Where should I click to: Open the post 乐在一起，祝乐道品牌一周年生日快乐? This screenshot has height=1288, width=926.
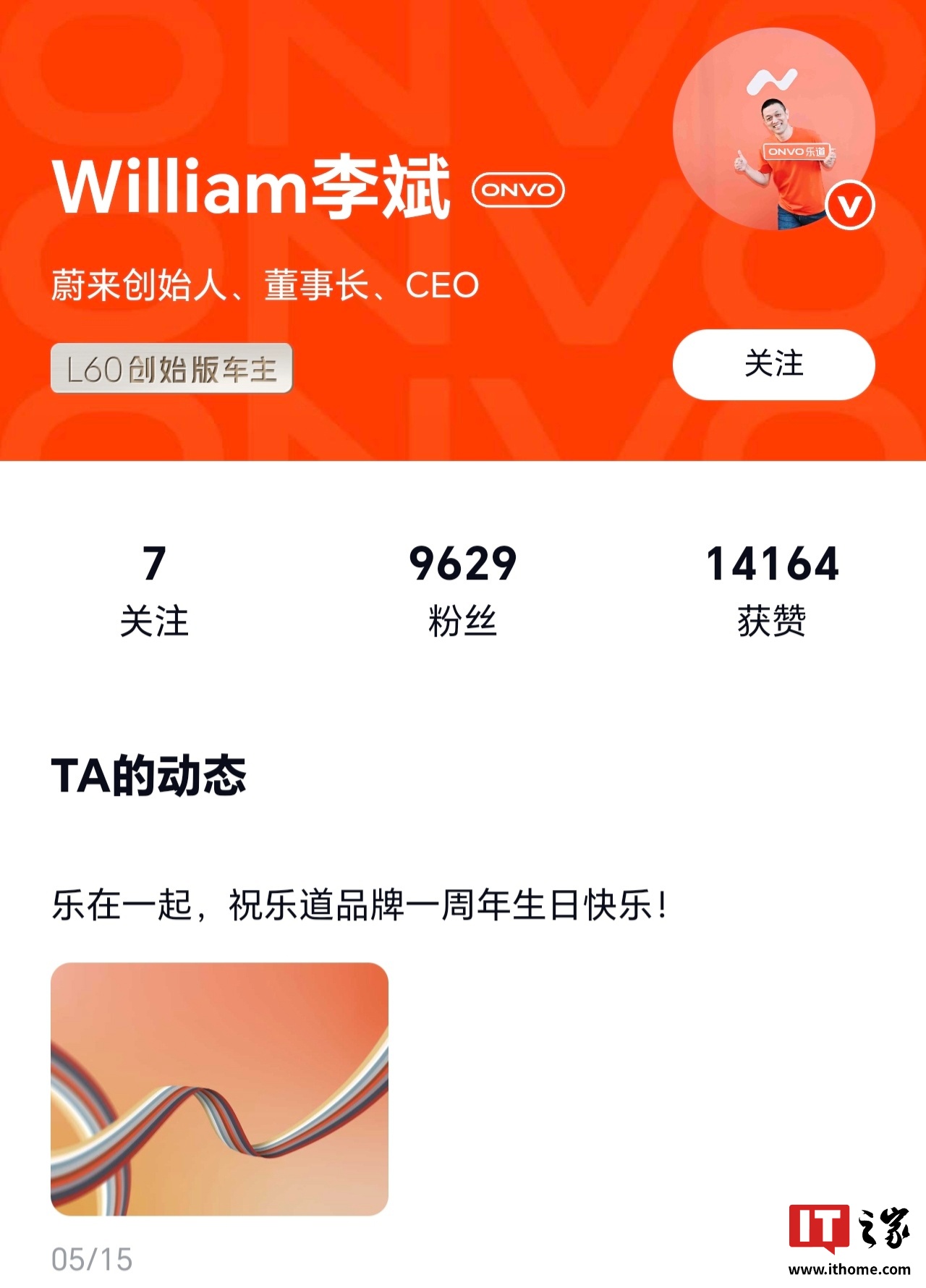360,905
